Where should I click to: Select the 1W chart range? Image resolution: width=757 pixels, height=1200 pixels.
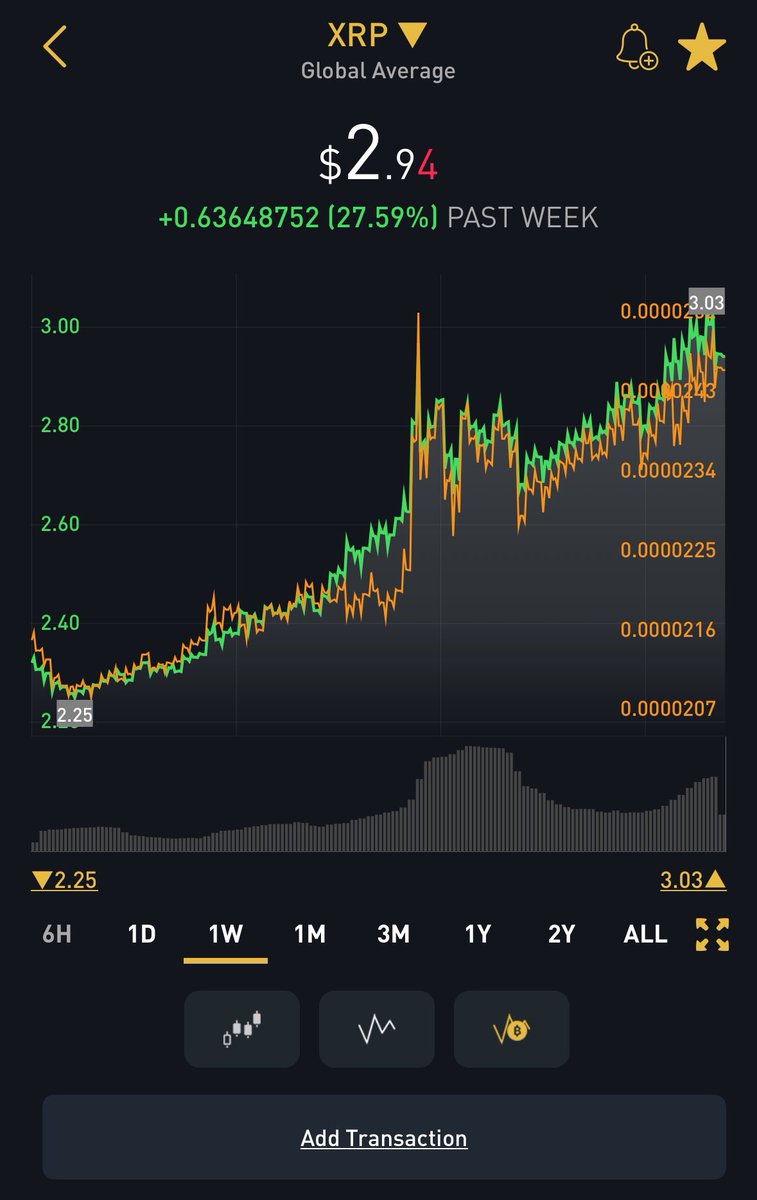tap(226, 934)
